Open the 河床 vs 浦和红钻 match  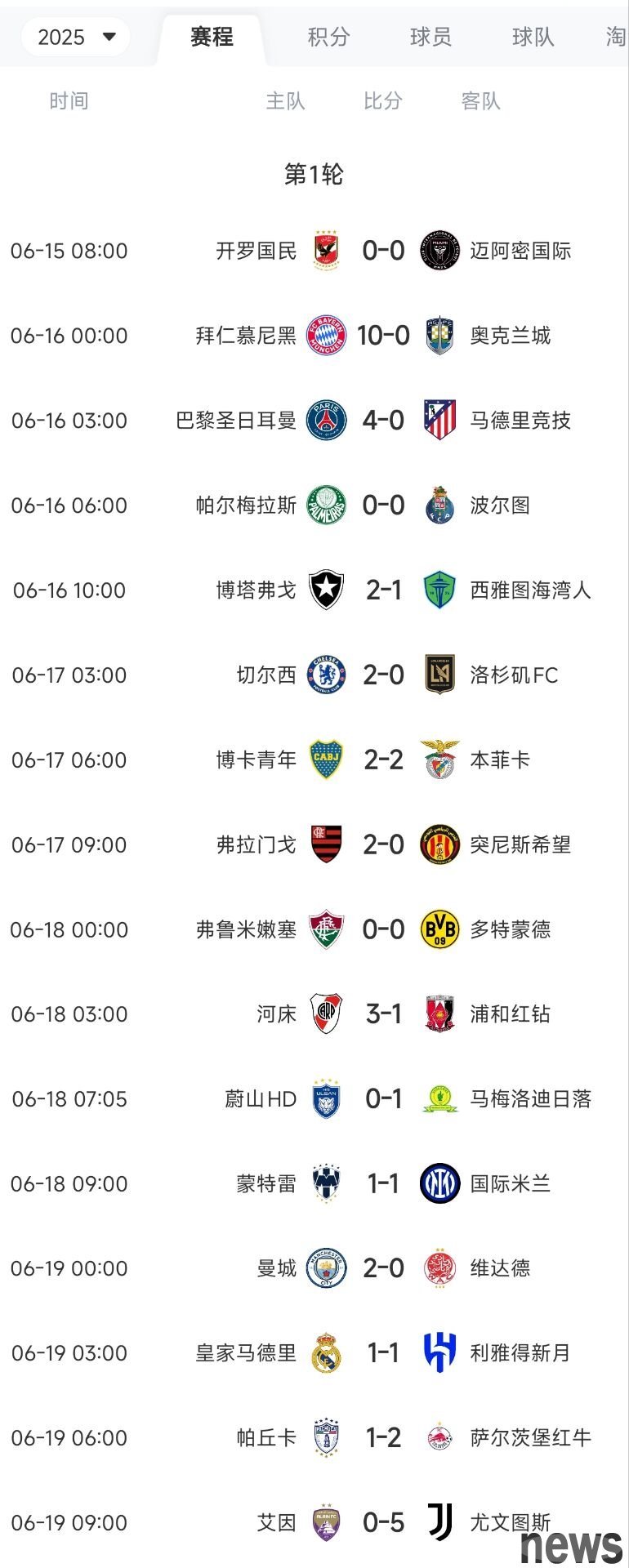383,1014
